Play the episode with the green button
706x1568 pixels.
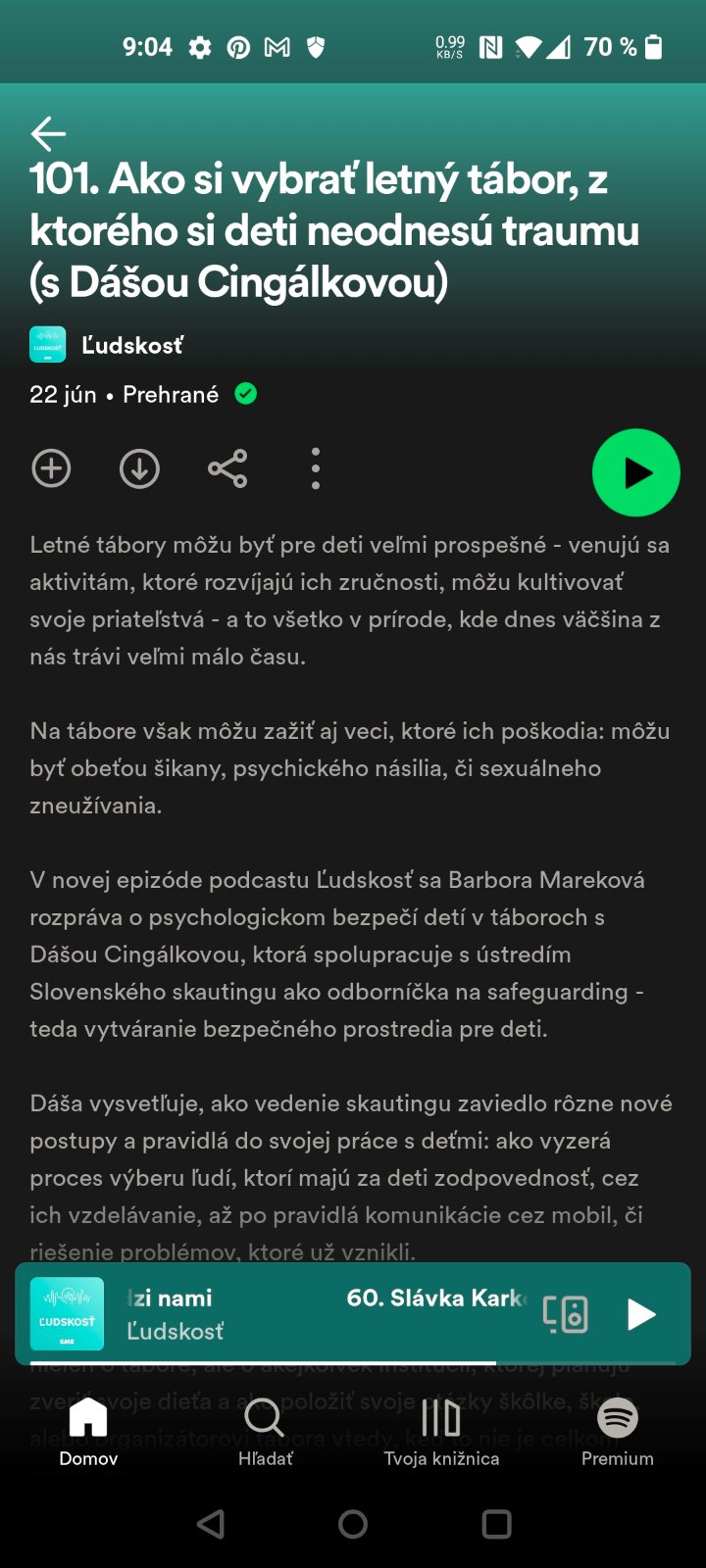(x=635, y=472)
